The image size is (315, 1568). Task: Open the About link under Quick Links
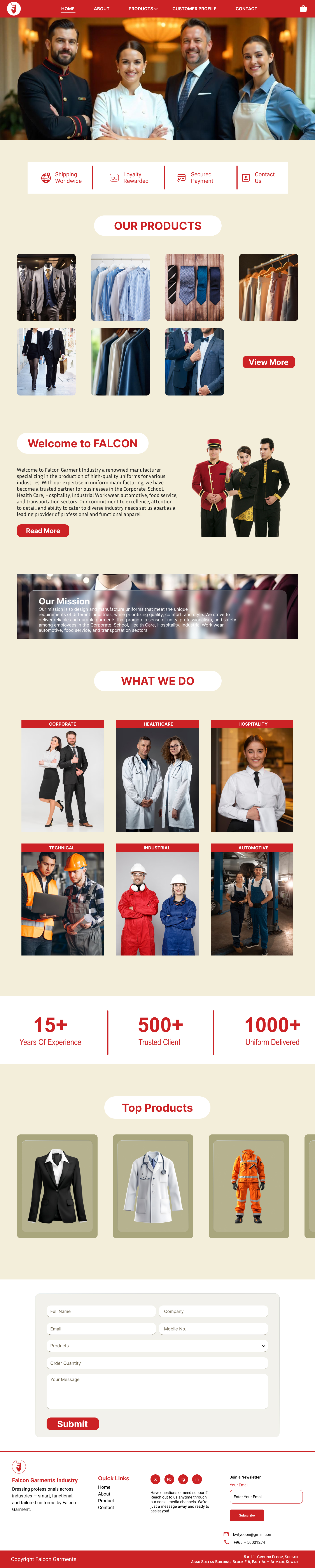pyautogui.click(x=104, y=1494)
